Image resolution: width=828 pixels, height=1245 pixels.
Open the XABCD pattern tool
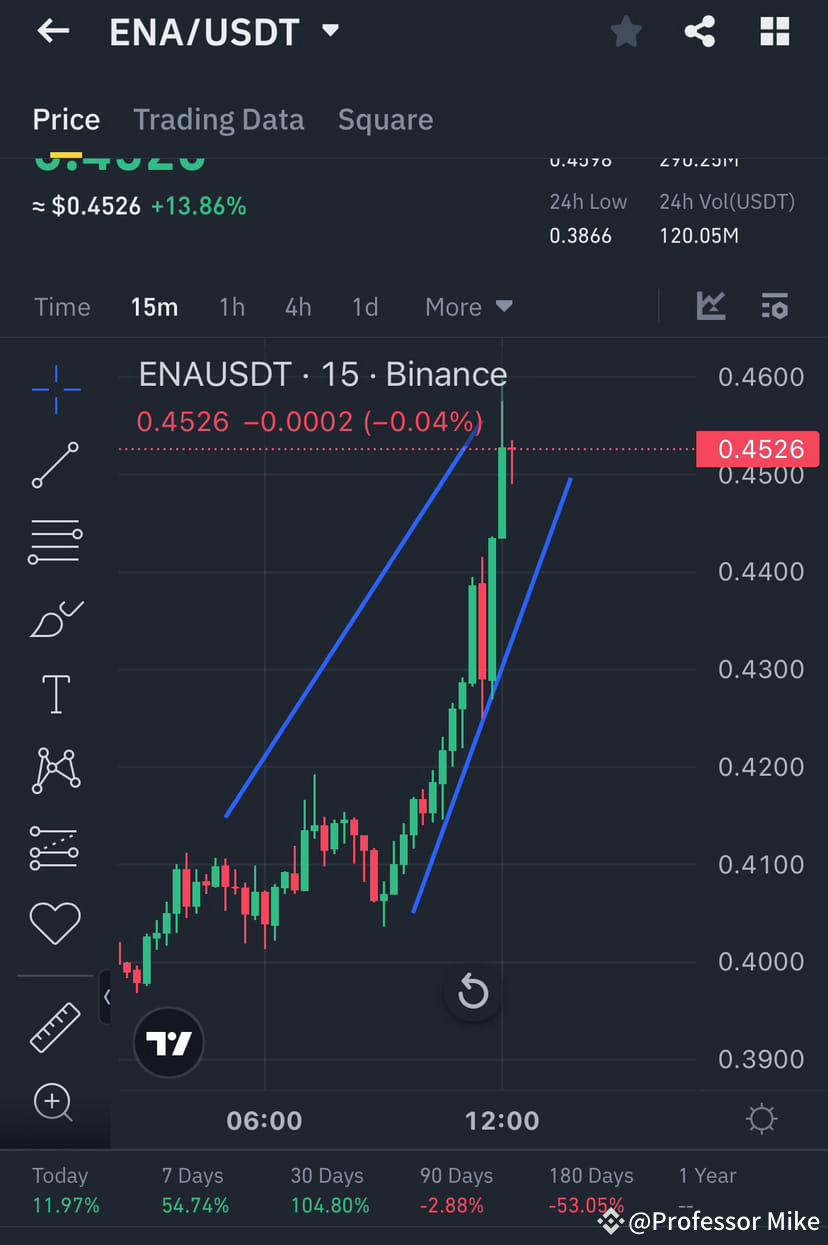click(x=55, y=770)
